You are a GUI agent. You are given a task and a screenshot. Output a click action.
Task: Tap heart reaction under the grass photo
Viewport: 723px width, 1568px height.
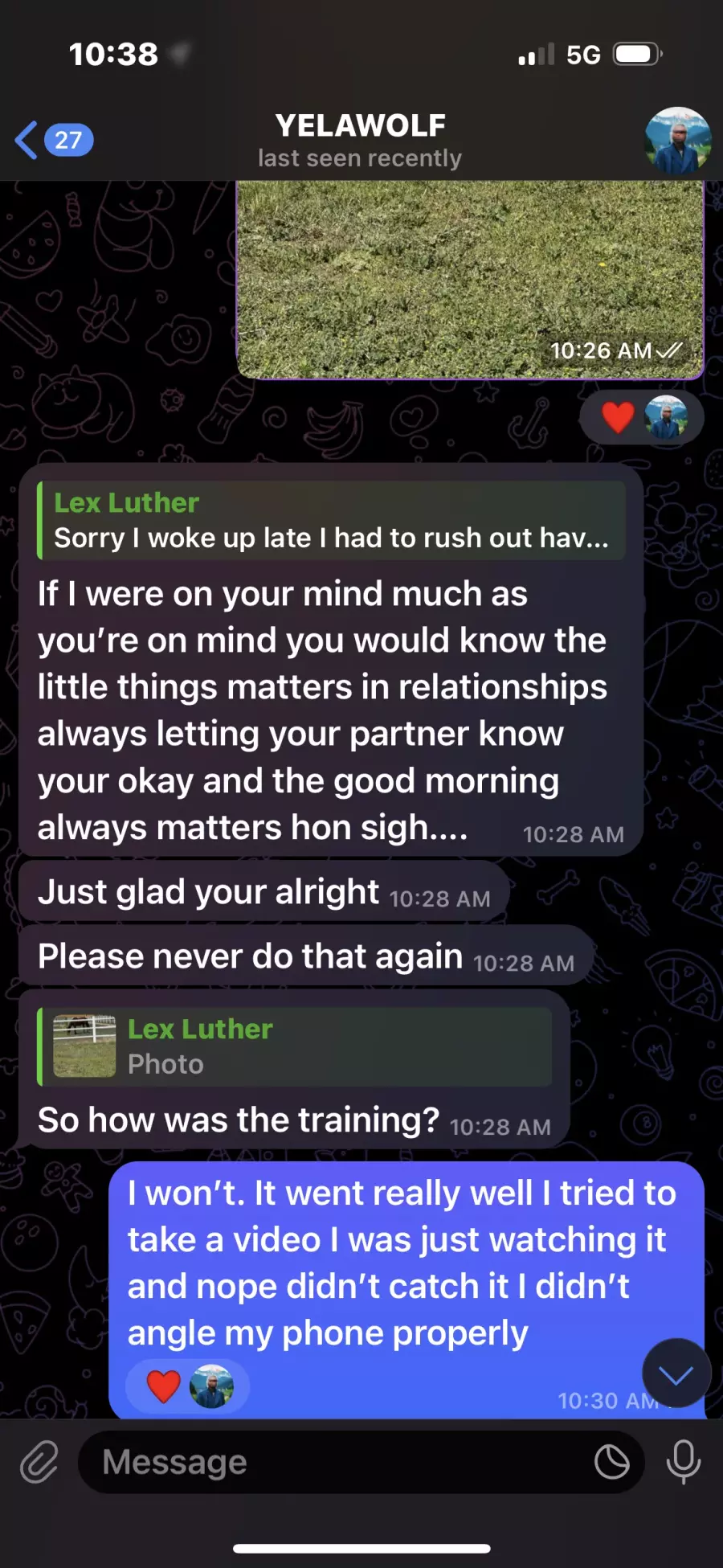618,417
